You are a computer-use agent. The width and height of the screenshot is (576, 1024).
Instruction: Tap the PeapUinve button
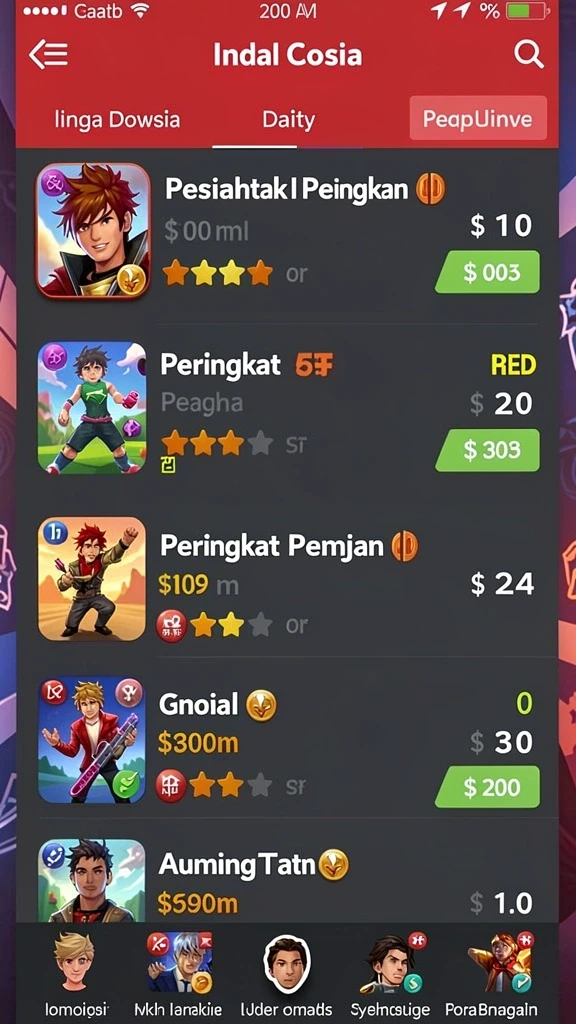tap(478, 118)
